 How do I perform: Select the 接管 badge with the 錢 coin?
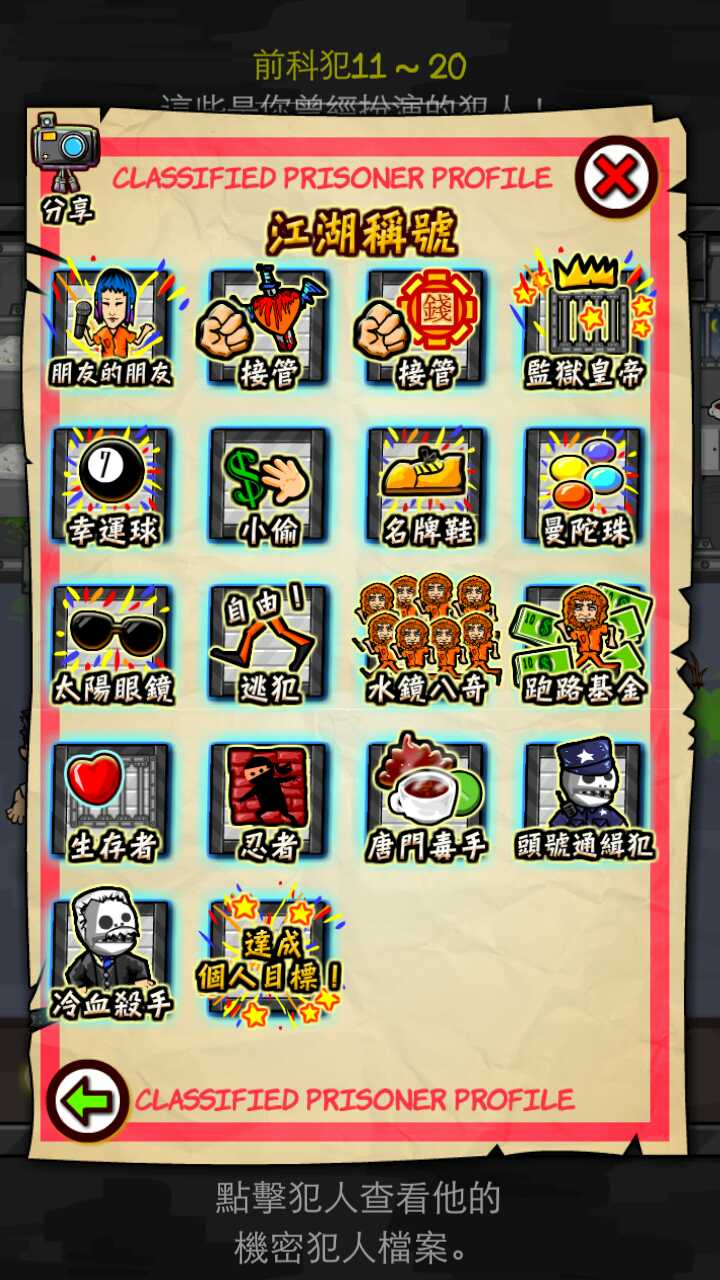pyautogui.click(x=426, y=326)
